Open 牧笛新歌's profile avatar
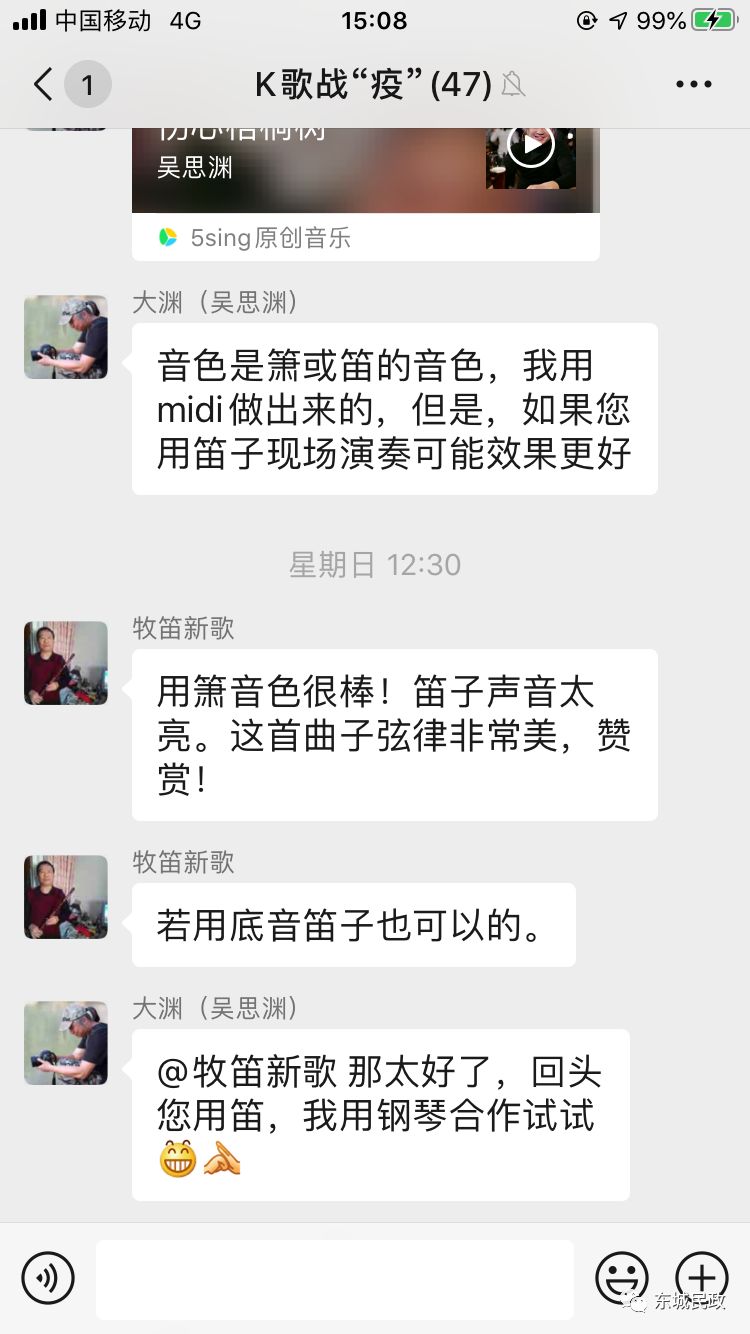Image resolution: width=750 pixels, height=1334 pixels. pos(65,663)
